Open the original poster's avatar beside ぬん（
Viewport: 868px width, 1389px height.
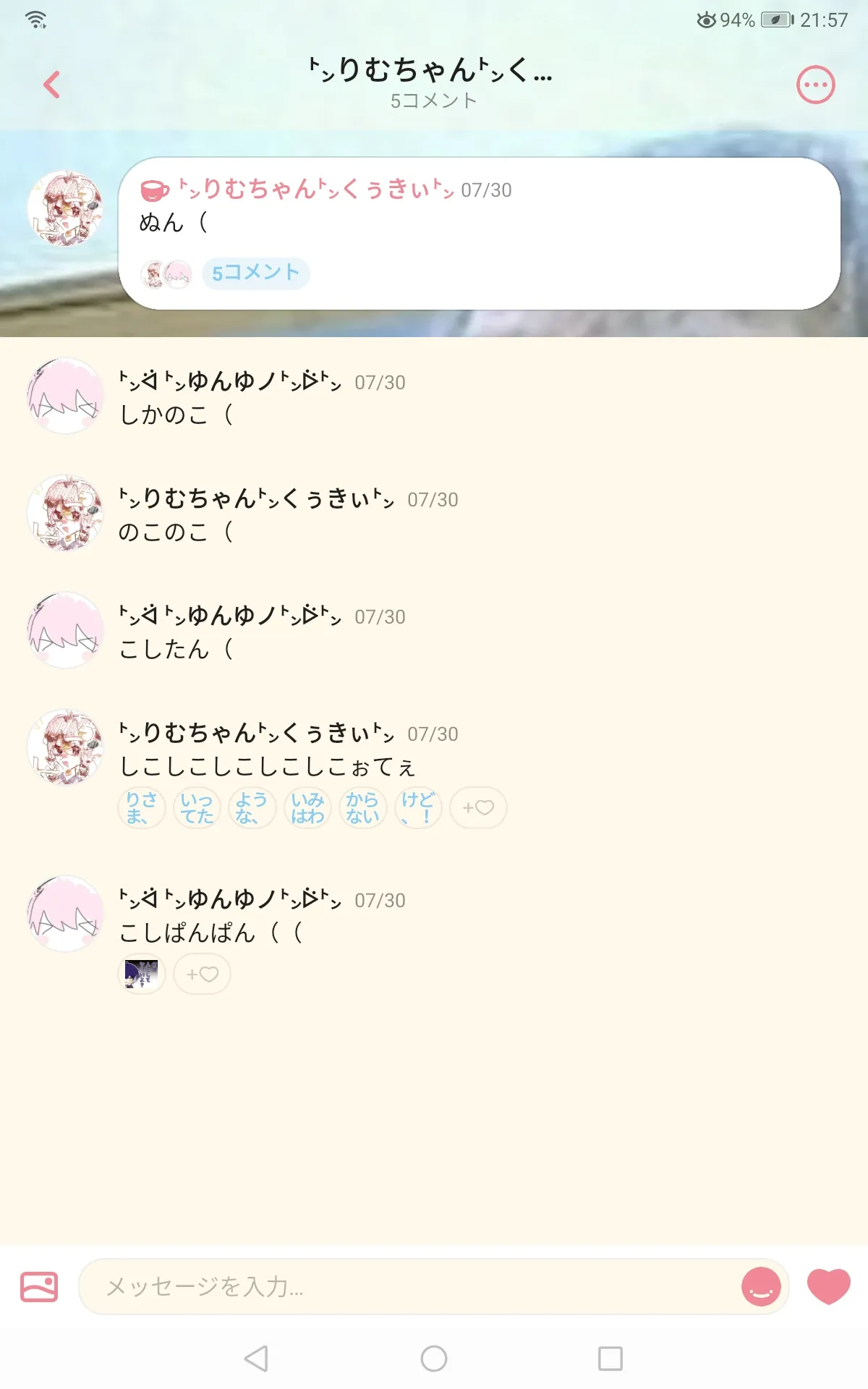click(x=65, y=208)
